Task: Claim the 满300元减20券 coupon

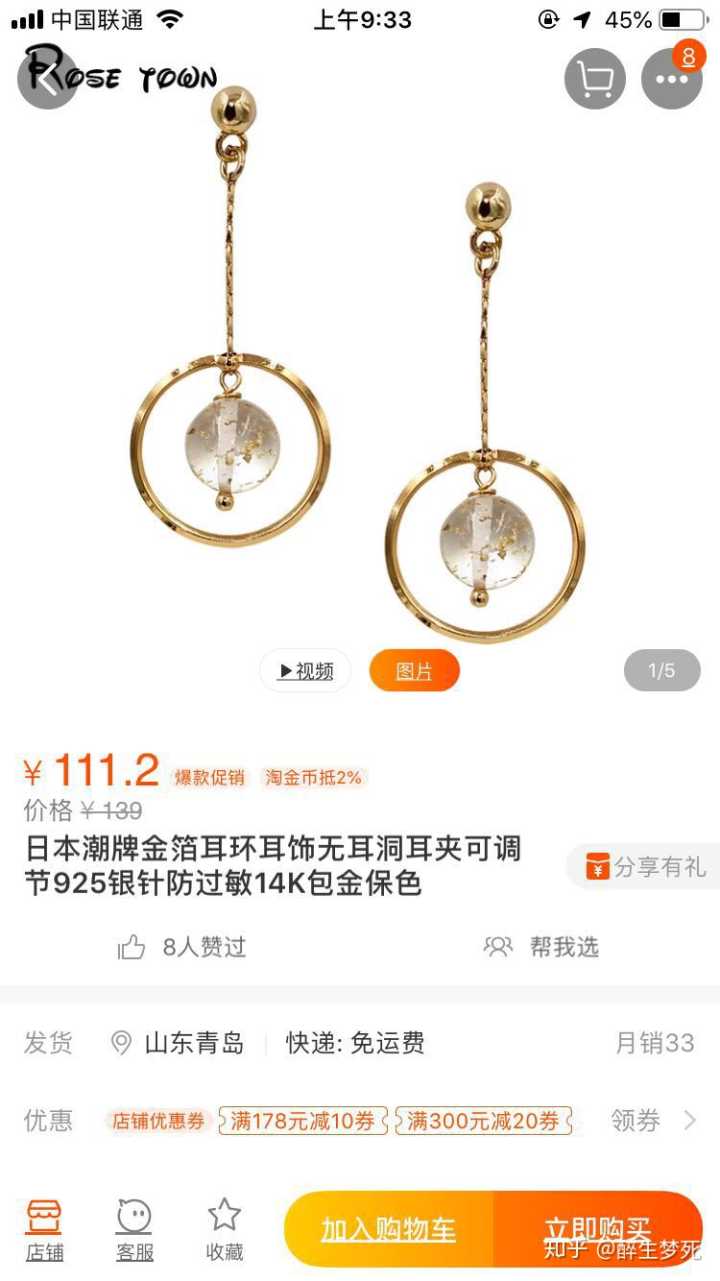Action: coord(484,1121)
